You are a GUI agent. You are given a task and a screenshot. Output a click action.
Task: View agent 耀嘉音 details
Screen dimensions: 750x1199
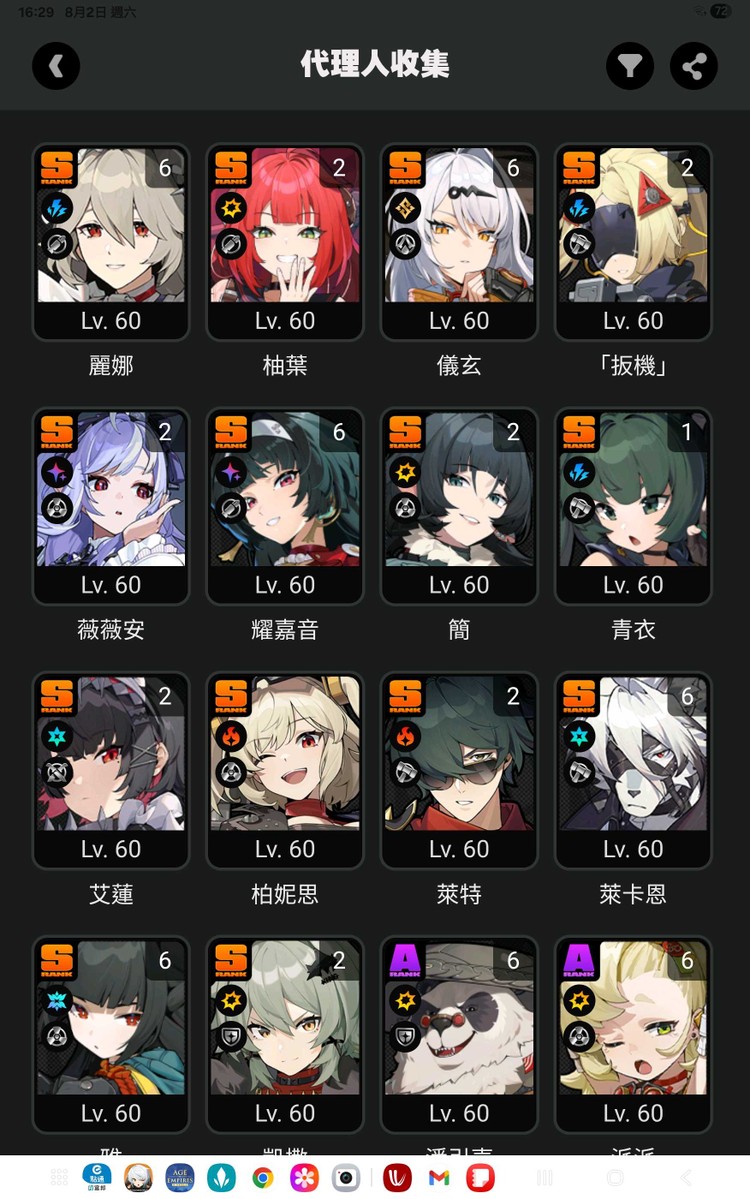[x=285, y=505]
